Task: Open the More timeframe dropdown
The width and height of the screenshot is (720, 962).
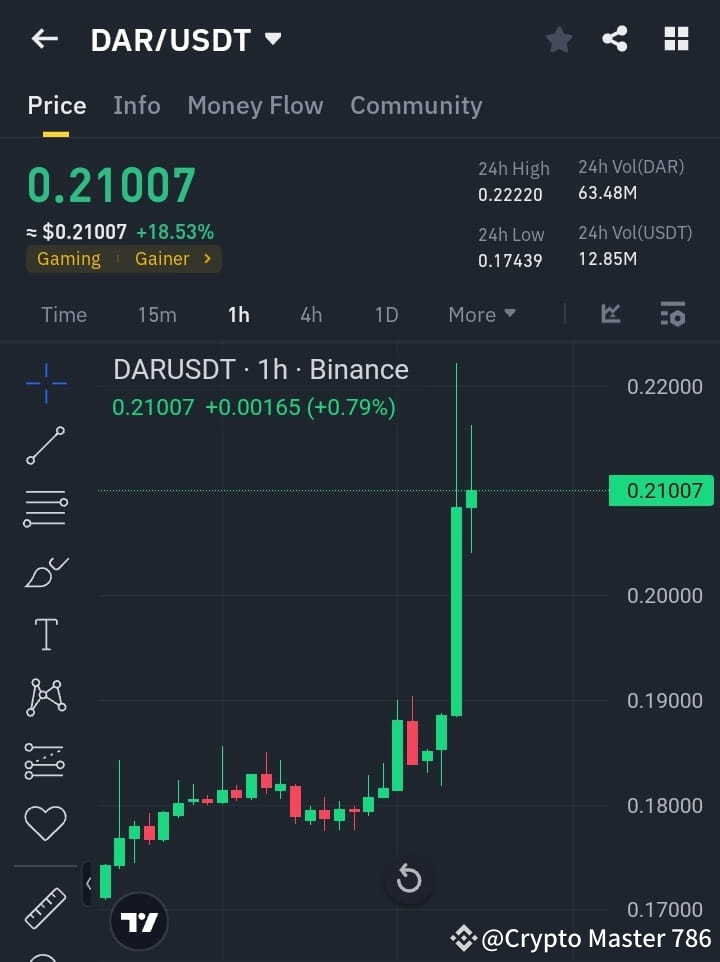Action: coord(481,314)
